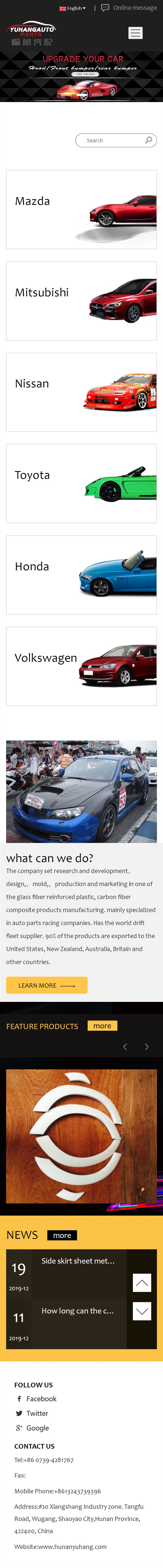Open the Mitsubishi category card
Screen dimensions: 163x1568
pos(81,301)
